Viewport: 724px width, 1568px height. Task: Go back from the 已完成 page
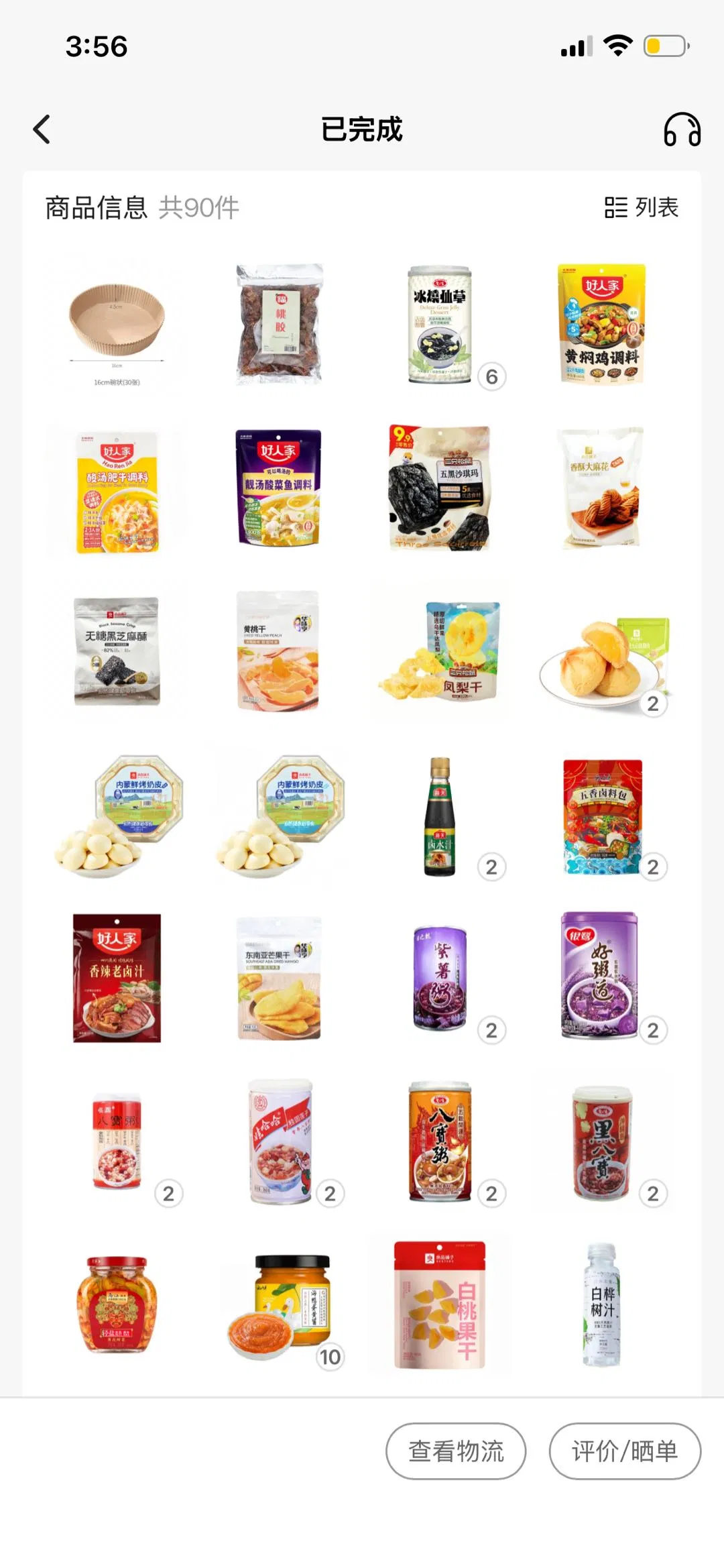coord(42,129)
